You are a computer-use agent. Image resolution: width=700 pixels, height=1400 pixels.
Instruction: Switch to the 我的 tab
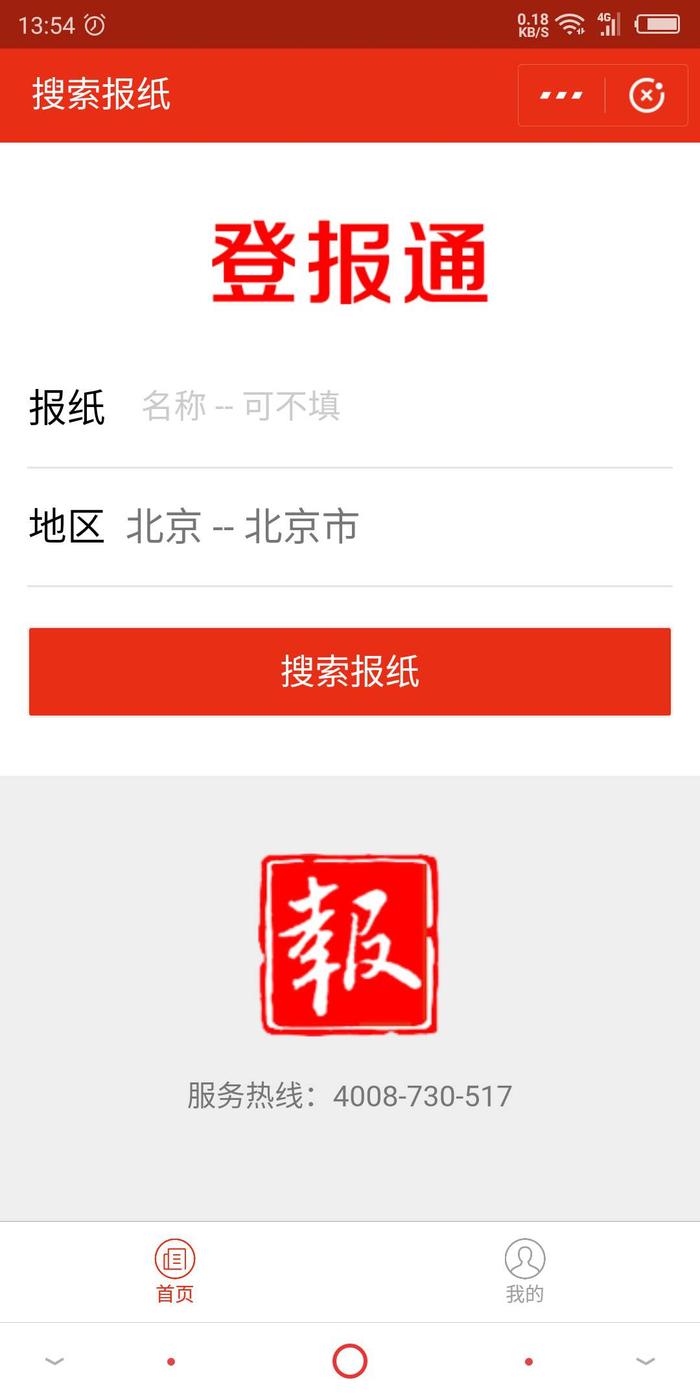click(525, 1271)
